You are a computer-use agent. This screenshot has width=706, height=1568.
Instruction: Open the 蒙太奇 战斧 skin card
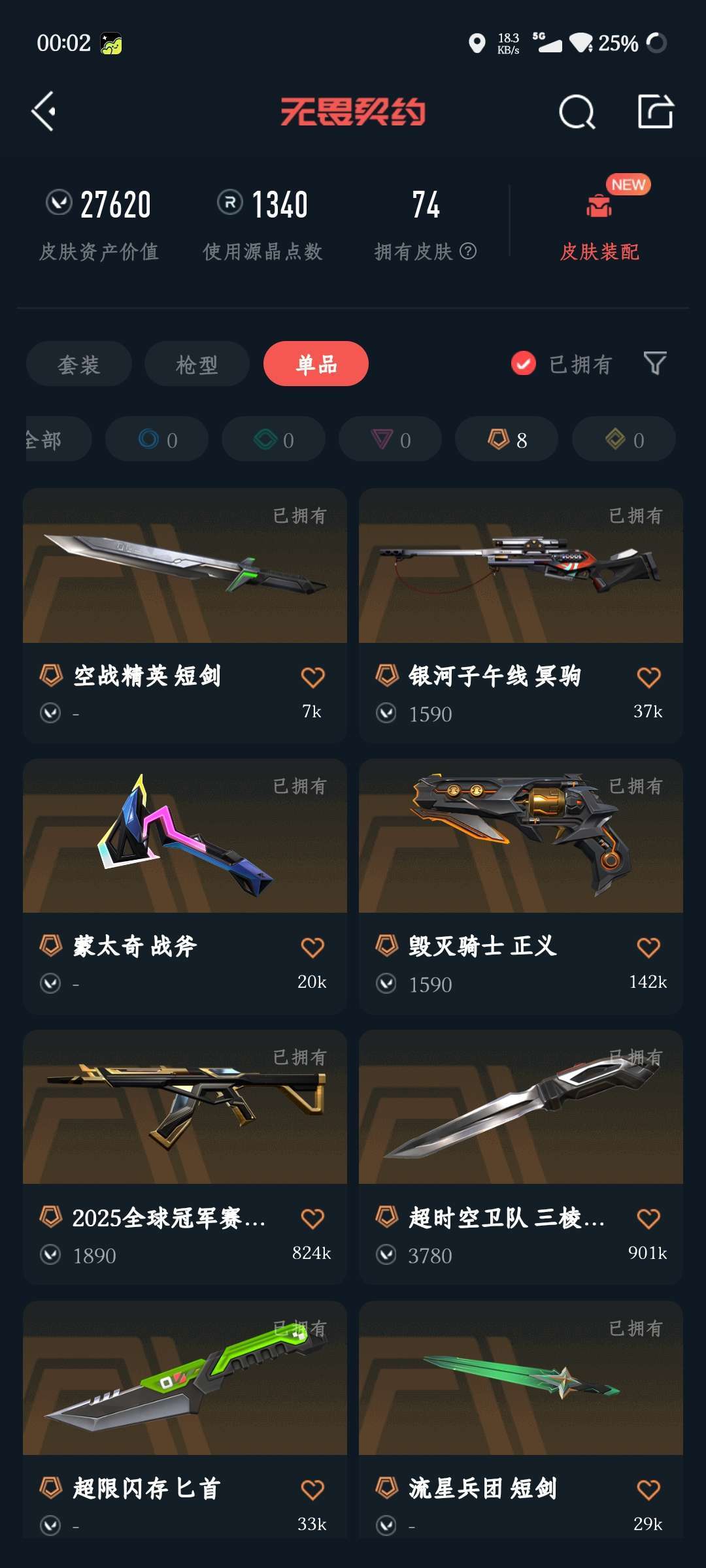pyautogui.click(x=185, y=887)
